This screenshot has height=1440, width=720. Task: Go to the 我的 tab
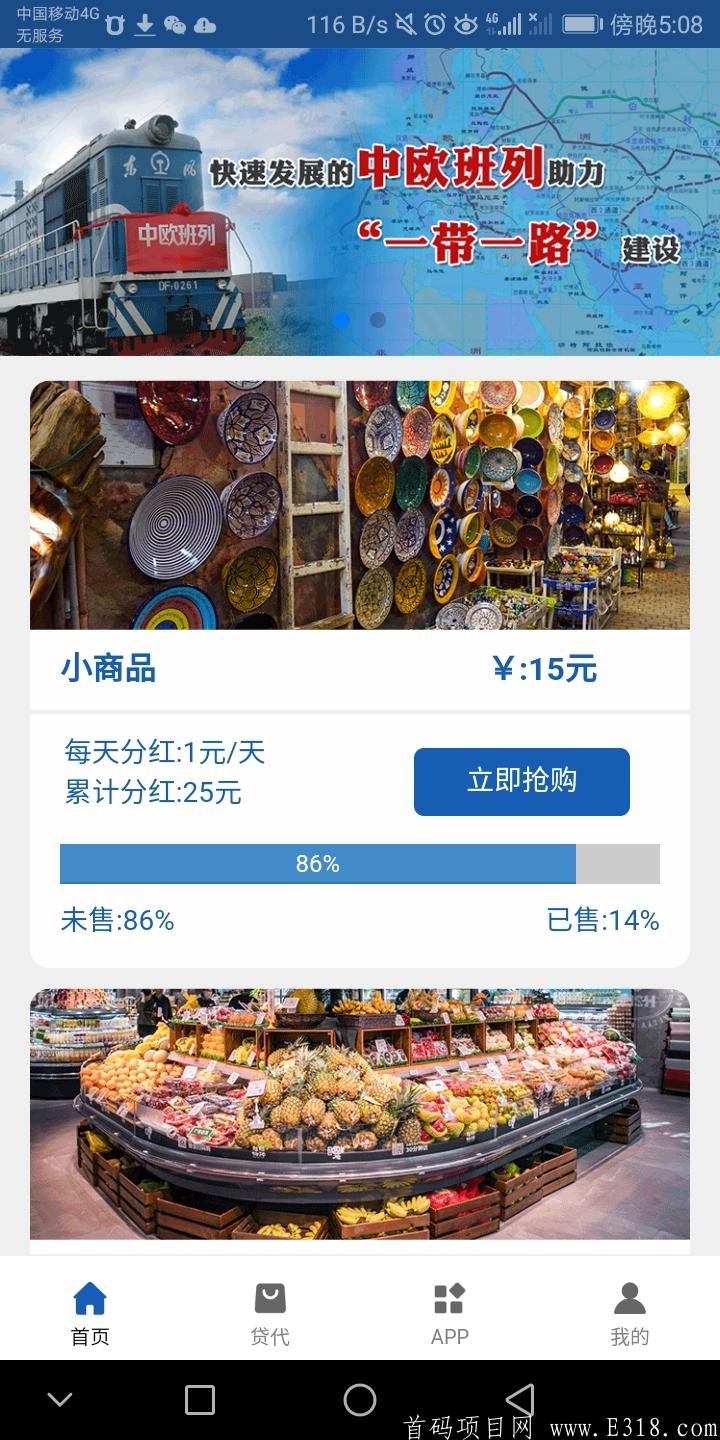tap(630, 1313)
